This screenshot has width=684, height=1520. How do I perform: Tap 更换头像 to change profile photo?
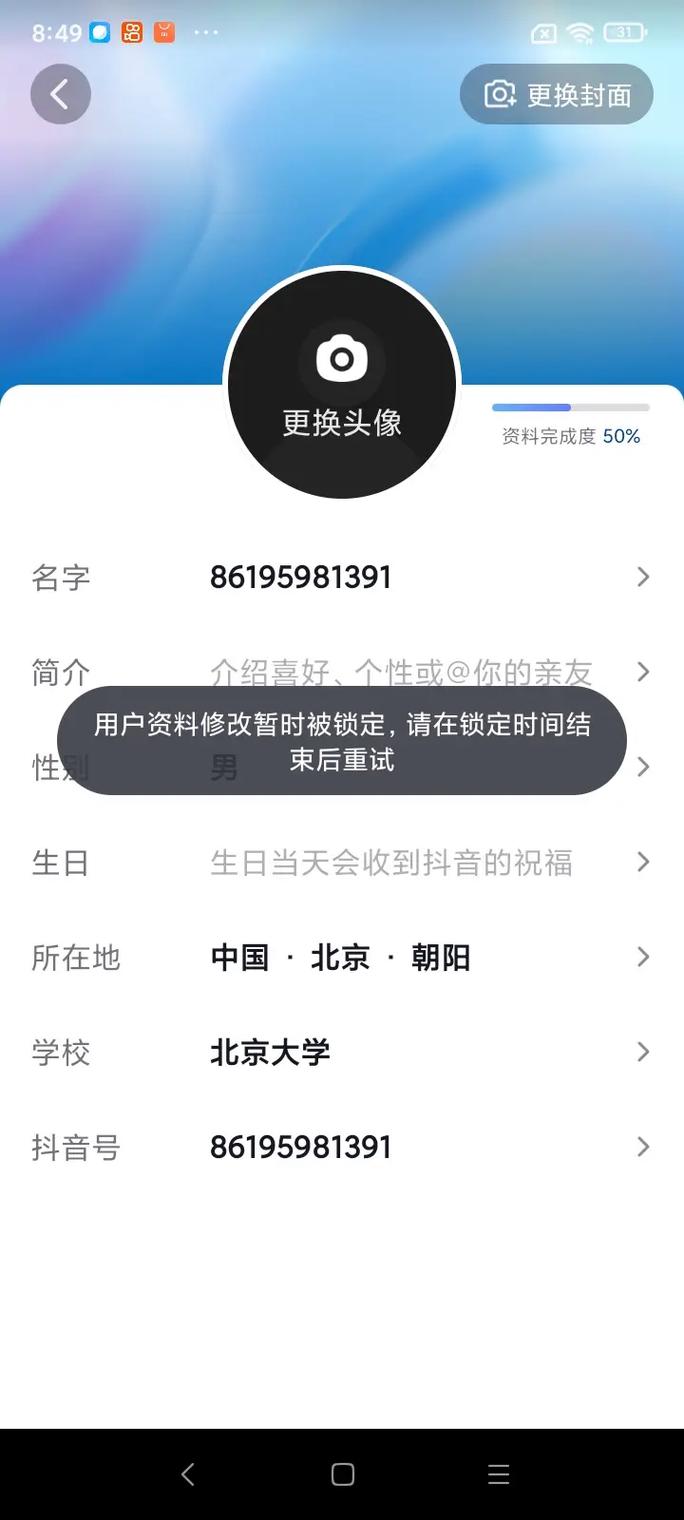pos(342,383)
